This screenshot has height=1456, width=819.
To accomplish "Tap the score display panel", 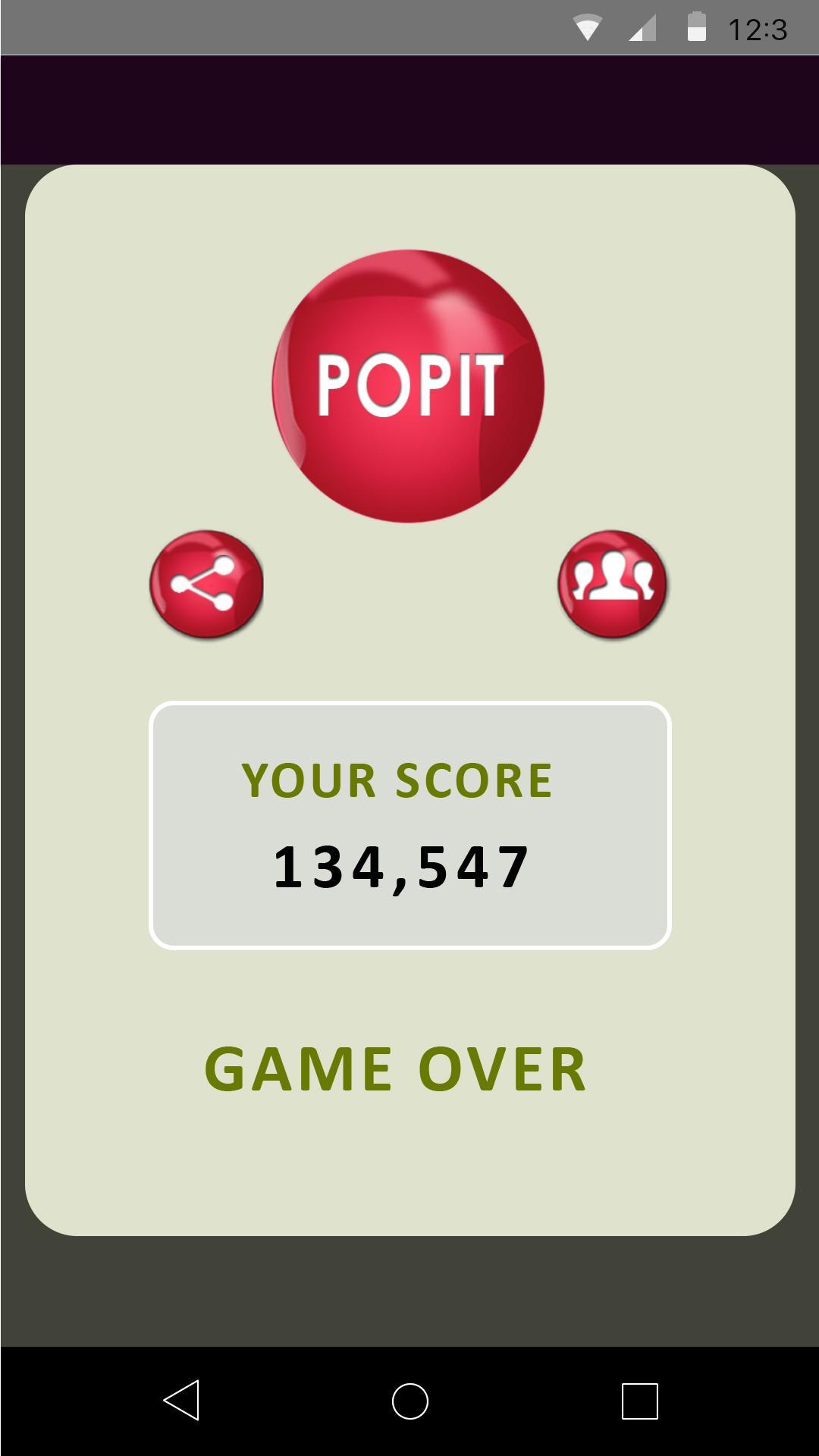I will click(409, 823).
